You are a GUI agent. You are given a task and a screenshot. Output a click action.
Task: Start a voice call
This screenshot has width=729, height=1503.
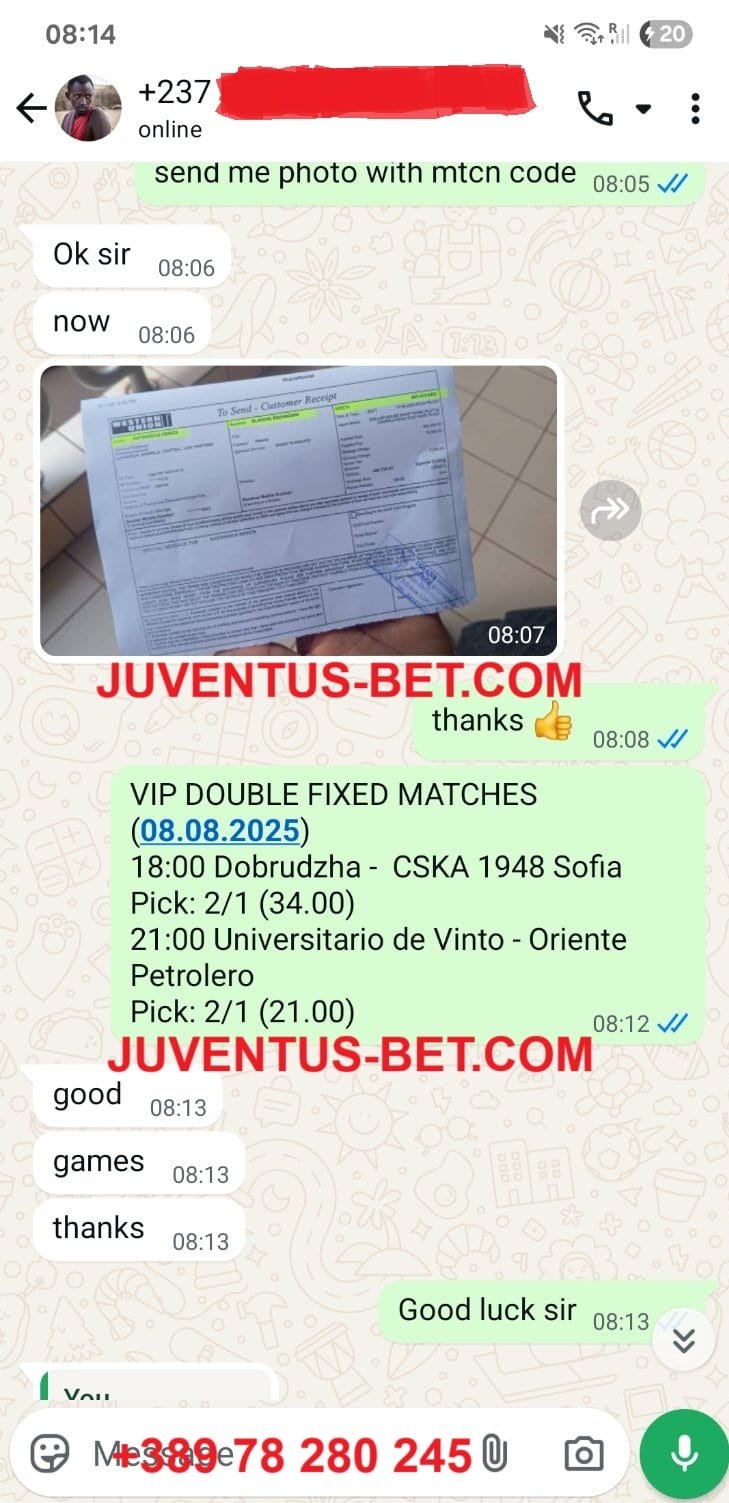coord(595,109)
